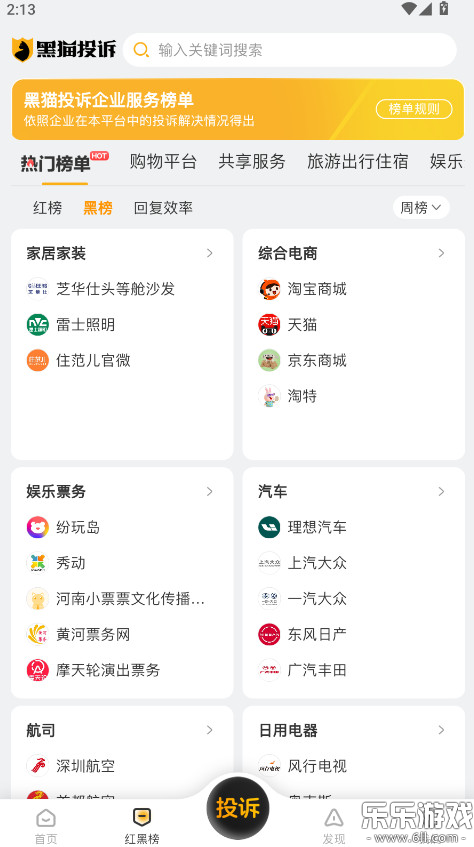Image resolution: width=474 pixels, height=847 pixels.
Task: Expand the 家居家装 category chevron
Action: coord(210,253)
